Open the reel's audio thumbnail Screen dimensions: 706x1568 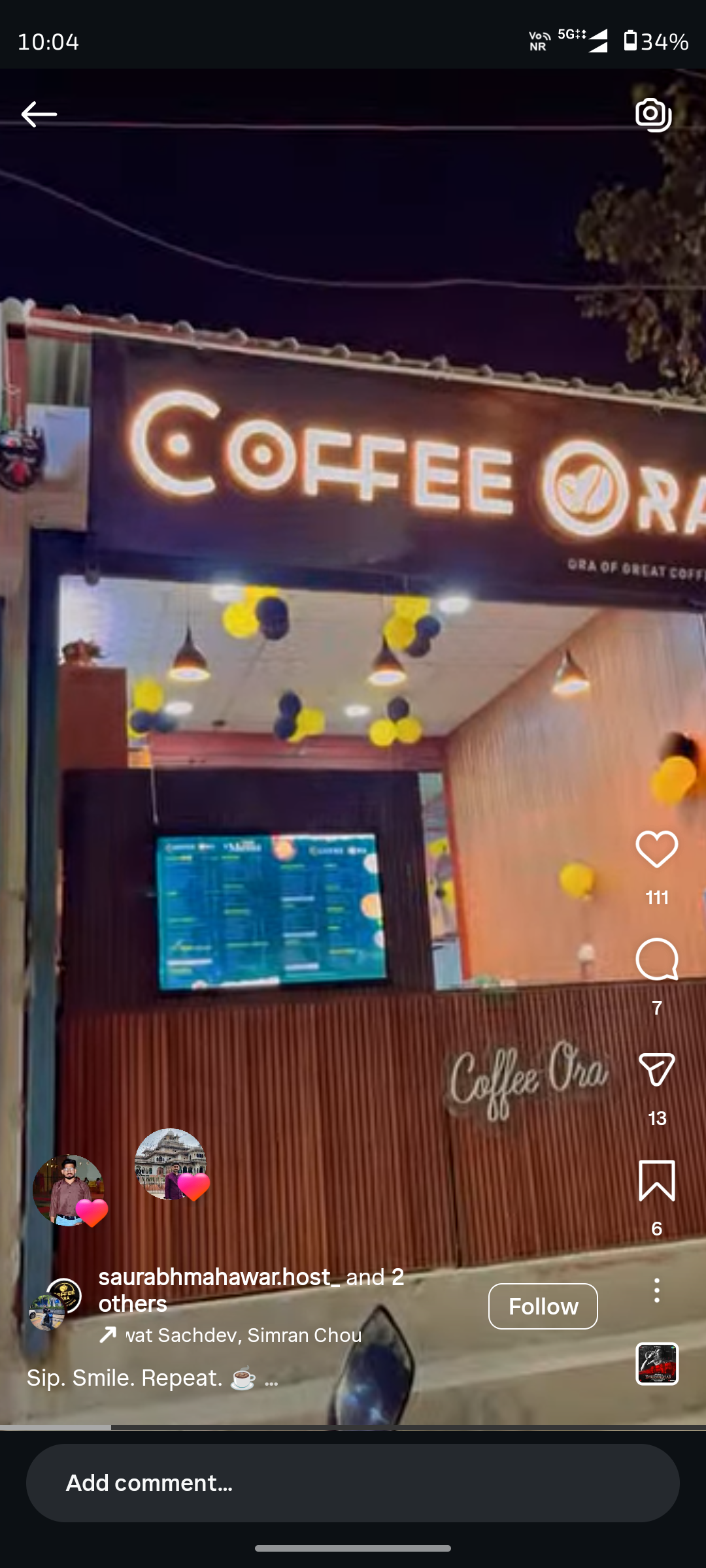click(657, 1364)
